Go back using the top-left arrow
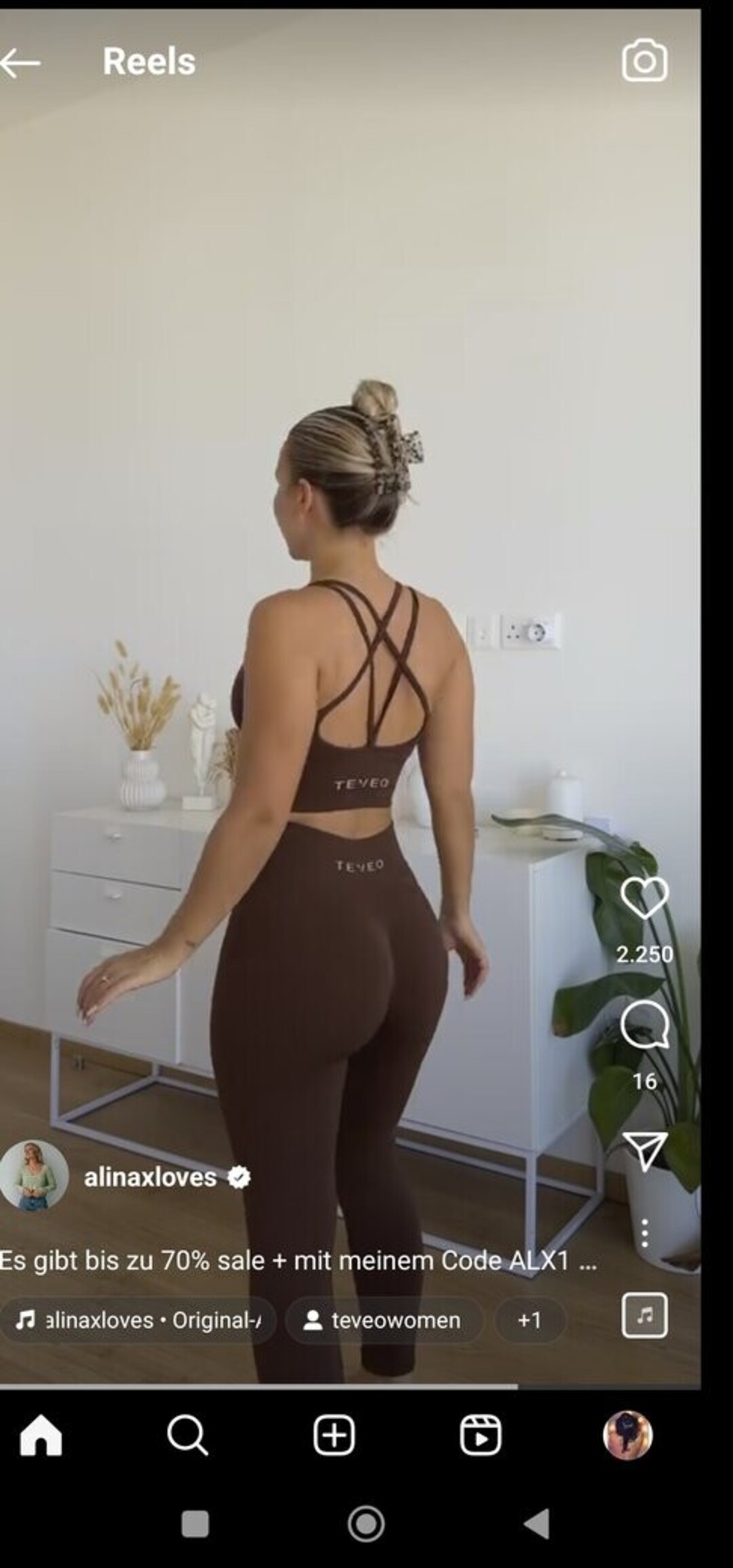This screenshot has width=733, height=1568. 20,63
